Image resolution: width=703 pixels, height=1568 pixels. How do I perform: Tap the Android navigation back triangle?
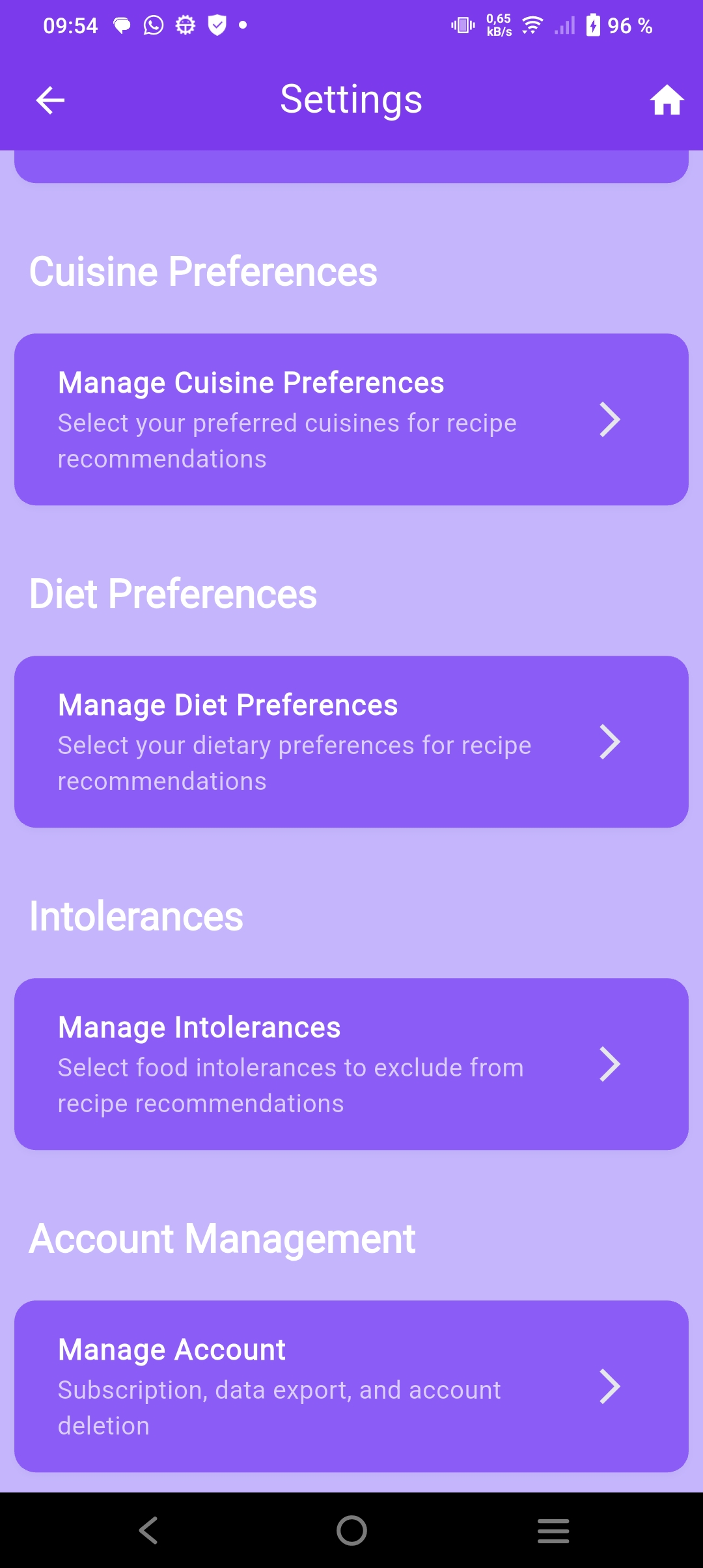(x=148, y=1531)
